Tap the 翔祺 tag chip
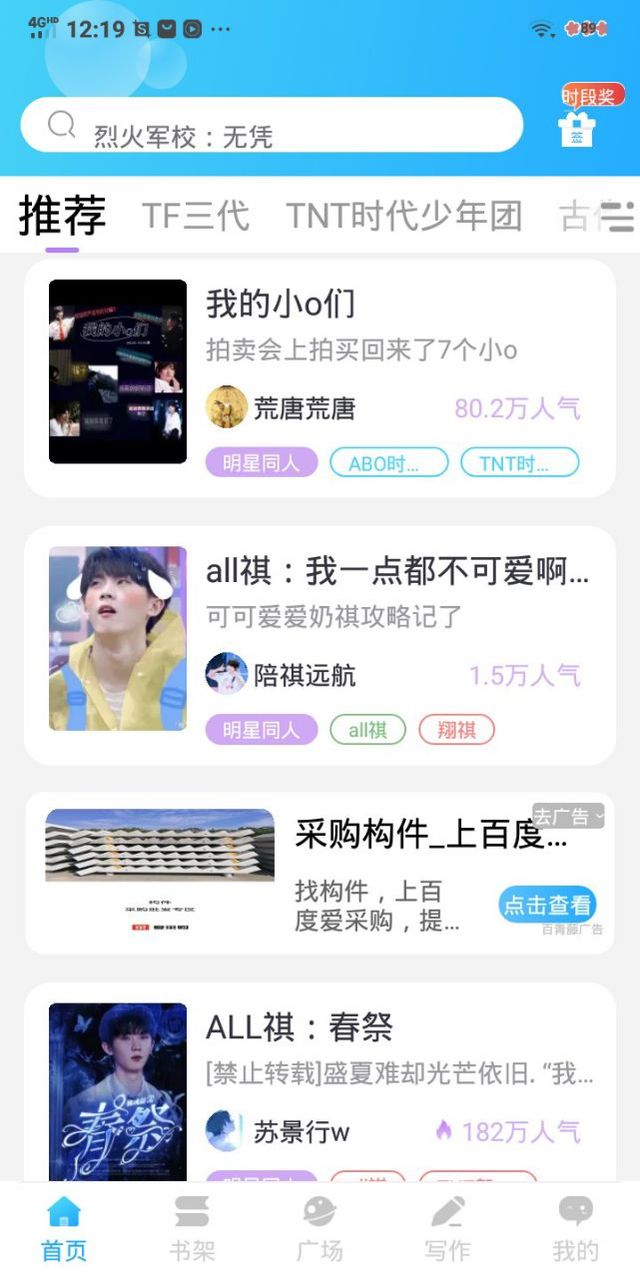640x1278 pixels. tap(456, 730)
